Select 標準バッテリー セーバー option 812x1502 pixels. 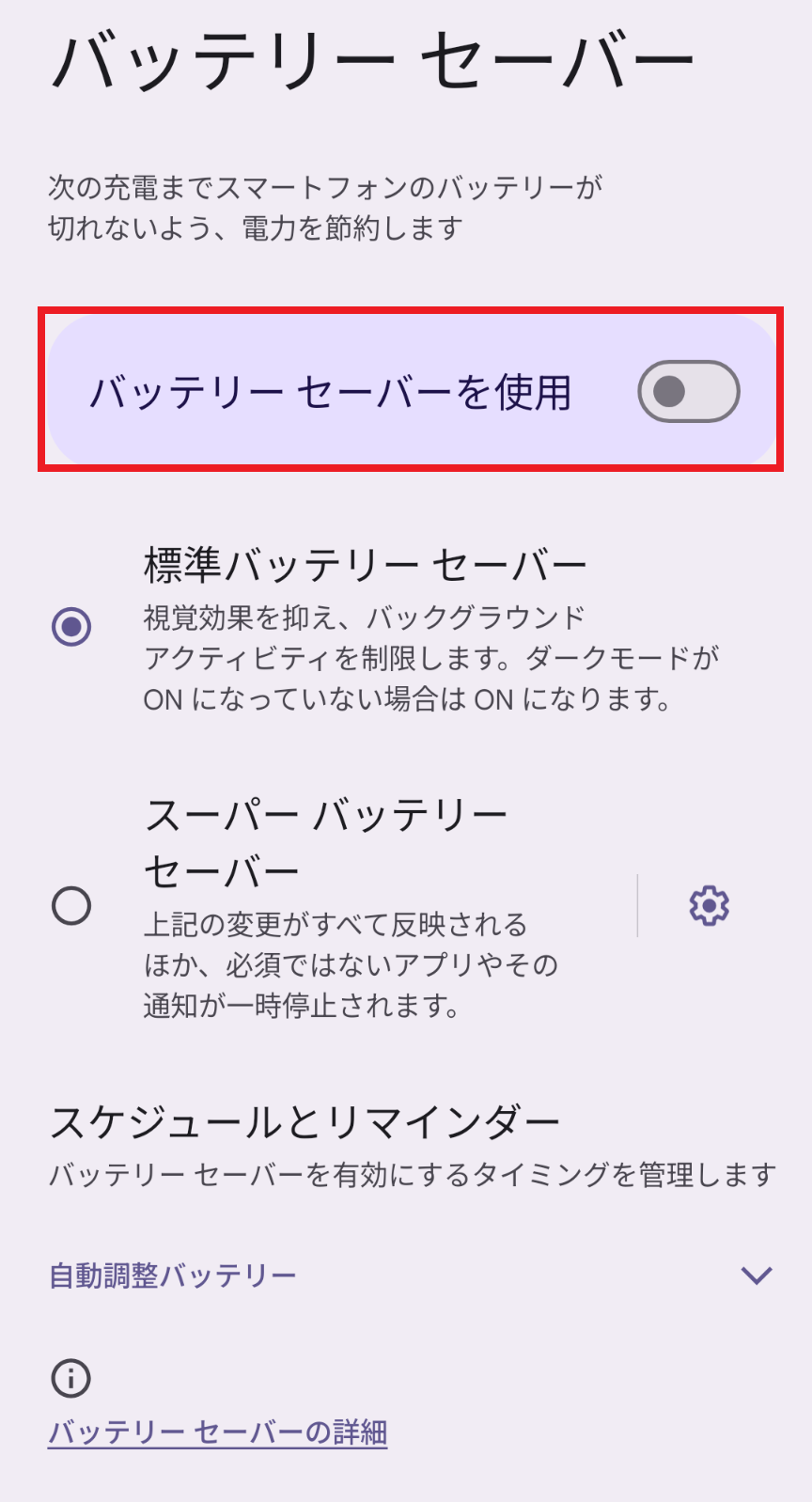click(71, 626)
